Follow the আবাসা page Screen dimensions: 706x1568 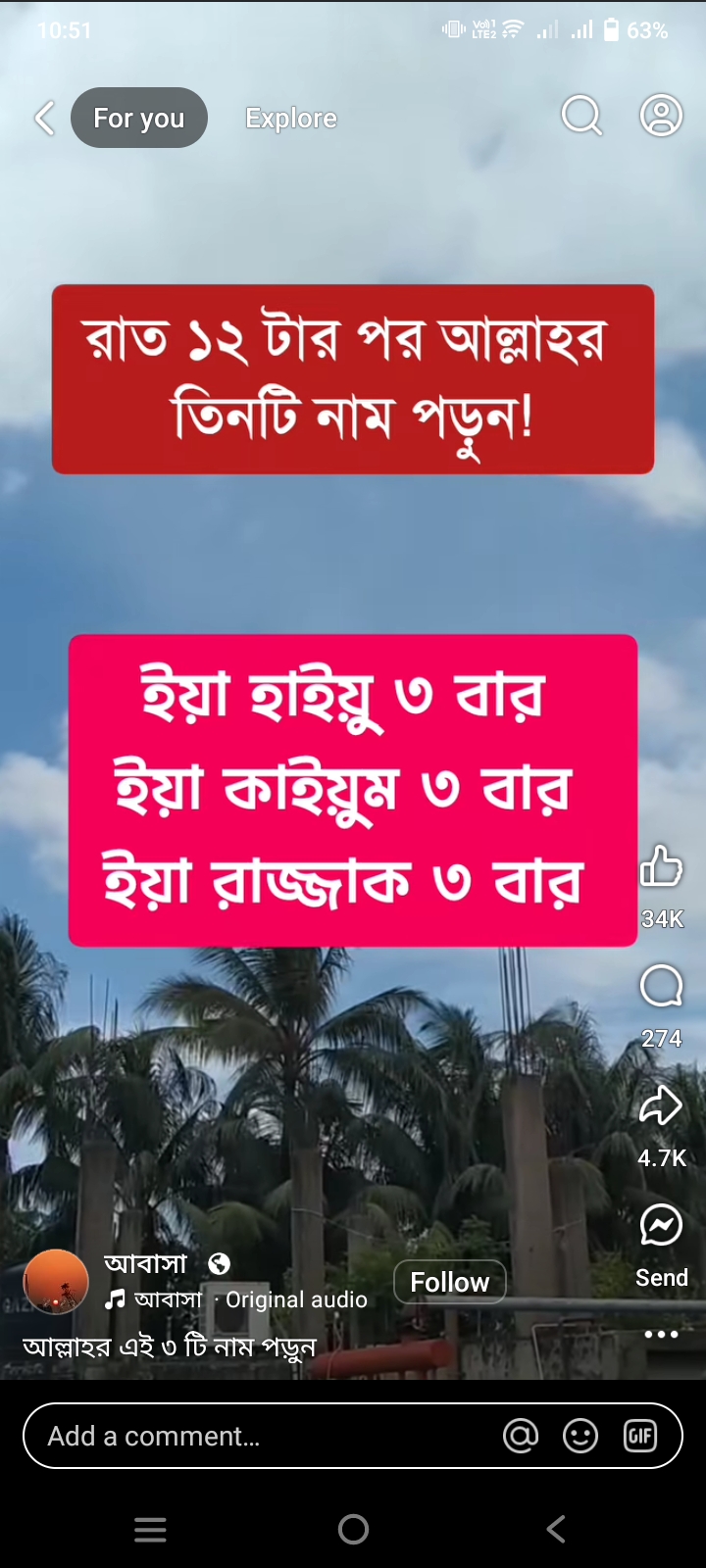[449, 1282]
